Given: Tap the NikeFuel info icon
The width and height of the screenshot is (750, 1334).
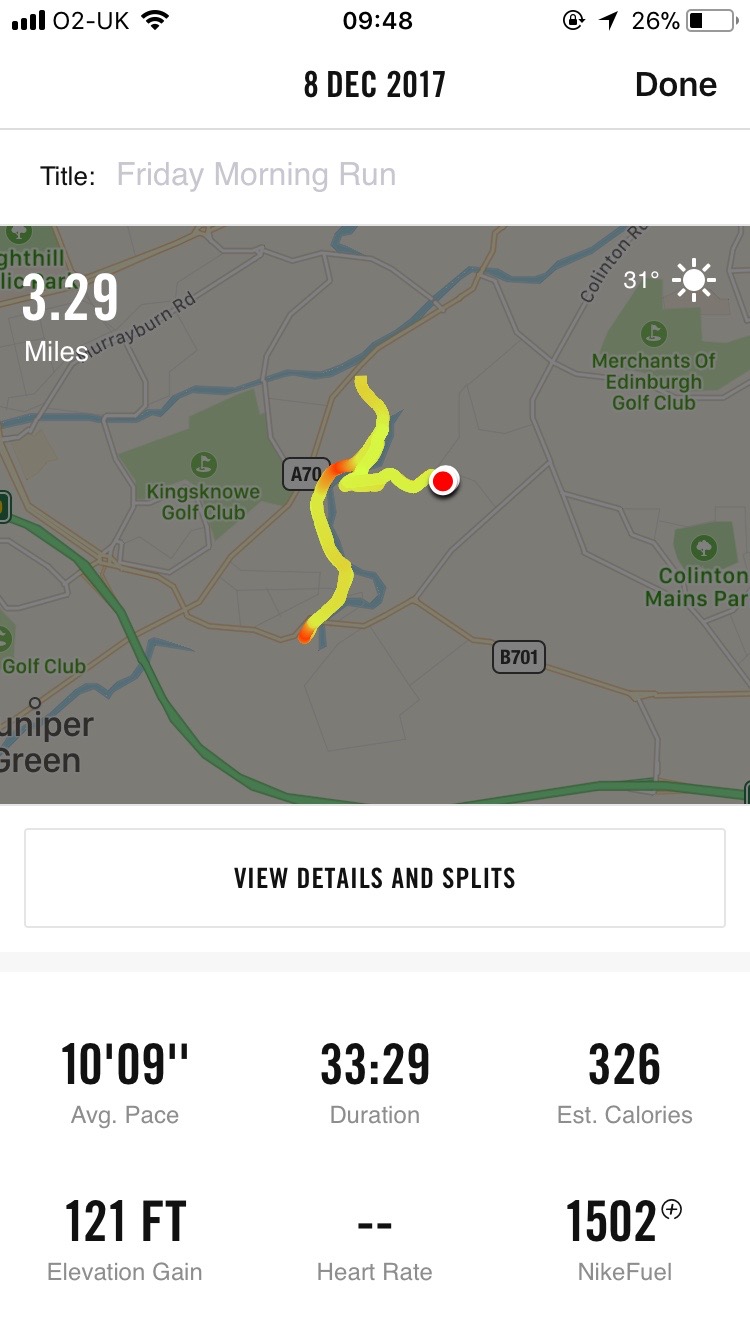Looking at the screenshot, I should pyautogui.click(x=672, y=1210).
